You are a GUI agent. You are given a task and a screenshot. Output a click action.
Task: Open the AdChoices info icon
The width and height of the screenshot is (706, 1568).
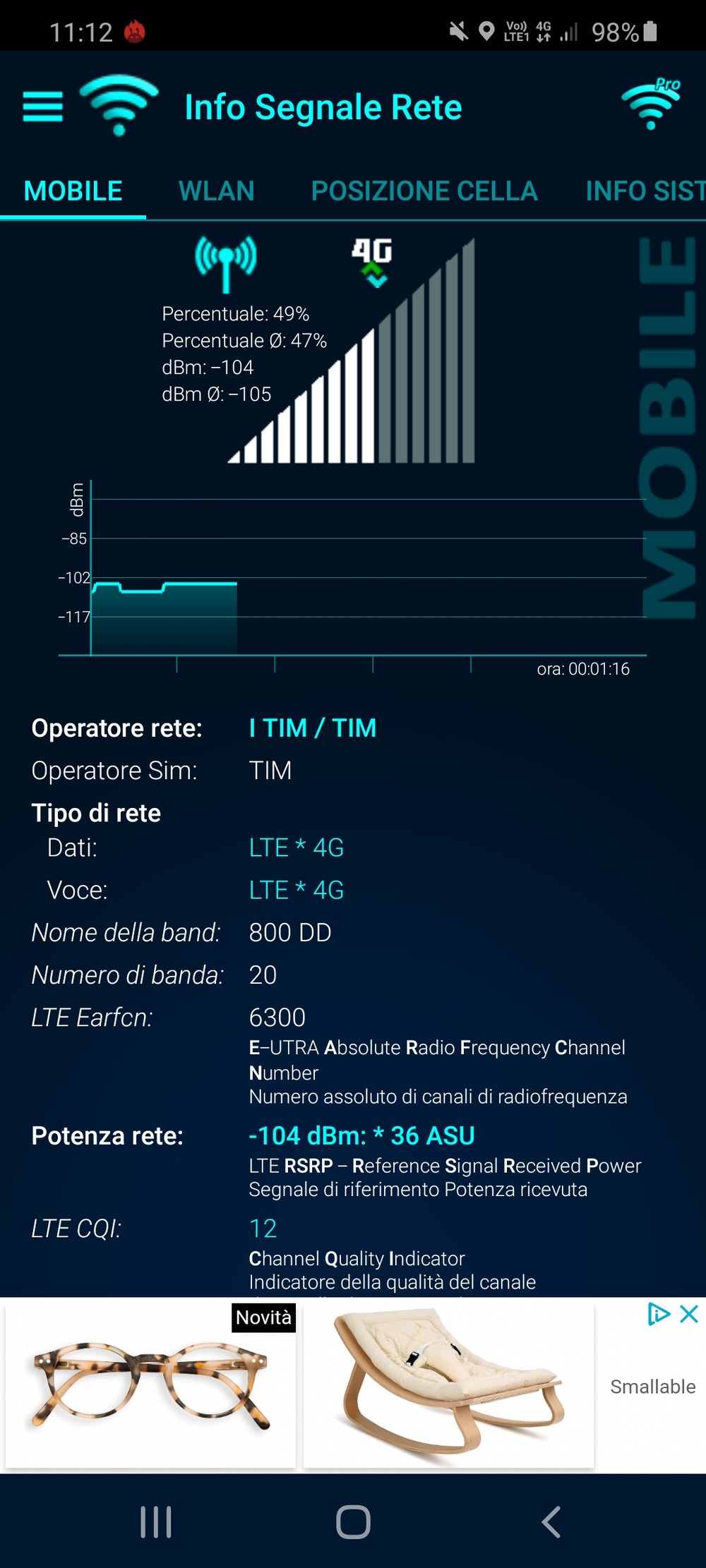(x=658, y=1314)
